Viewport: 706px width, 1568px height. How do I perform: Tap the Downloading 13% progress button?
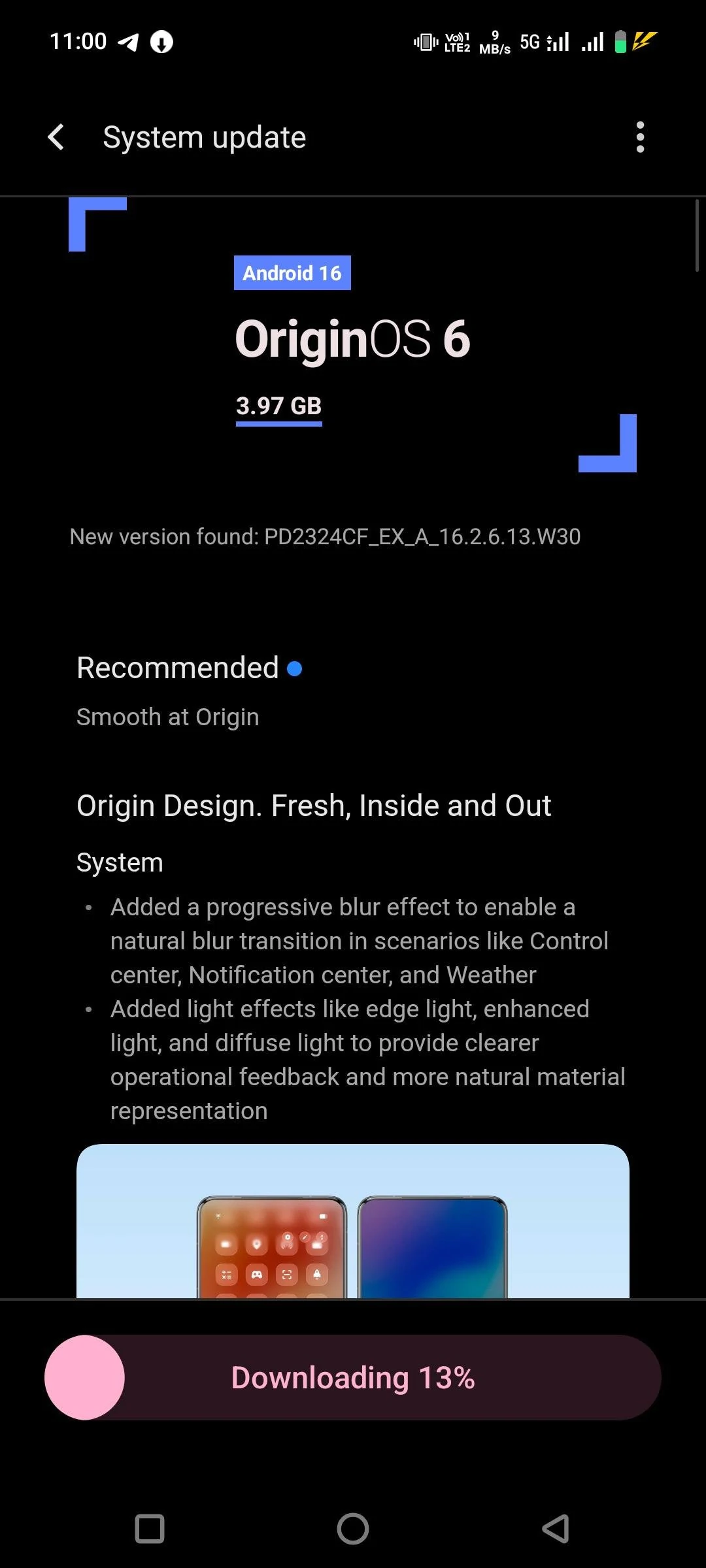pos(353,1377)
